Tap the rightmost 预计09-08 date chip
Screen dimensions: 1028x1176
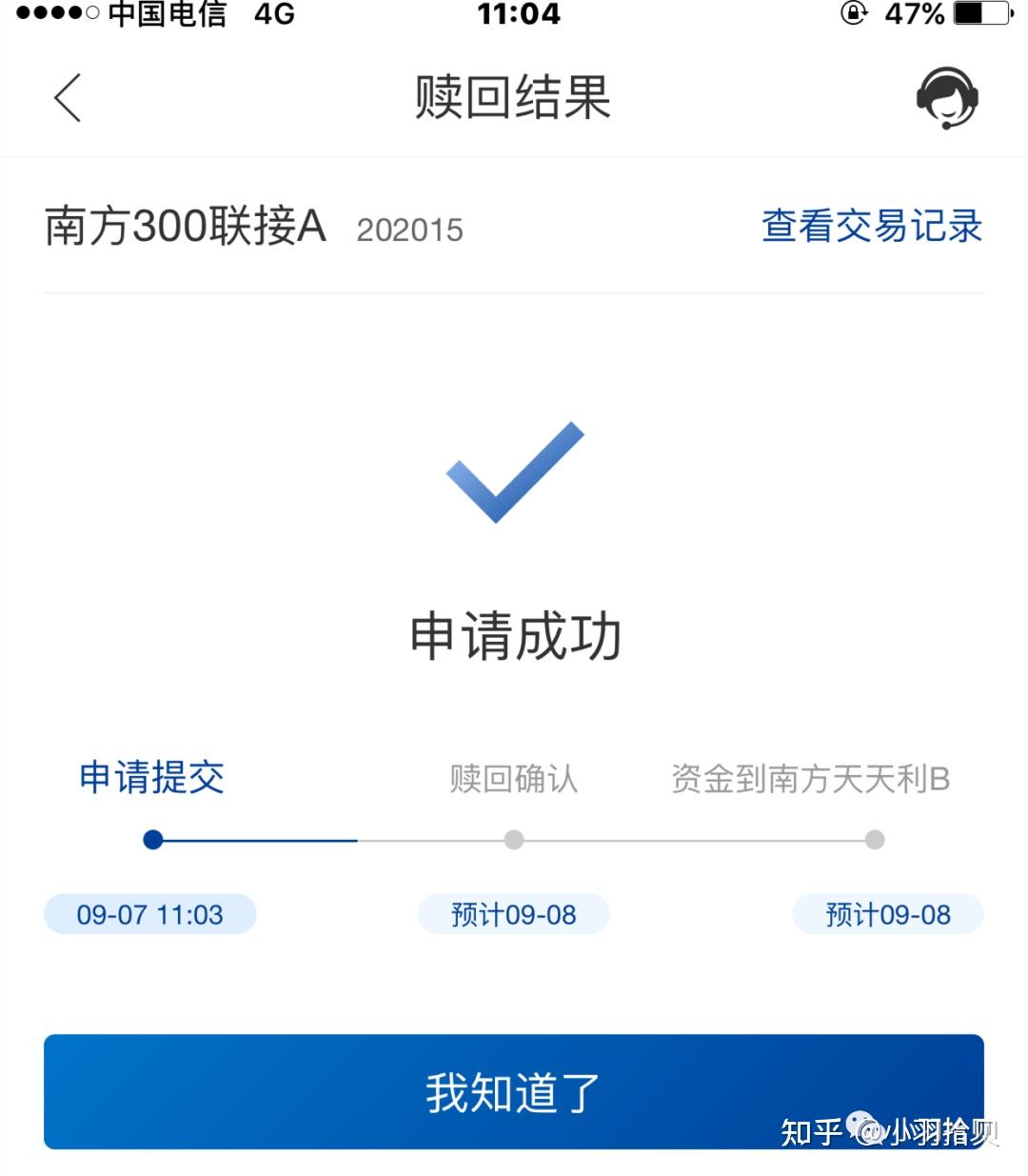pyautogui.click(x=887, y=914)
